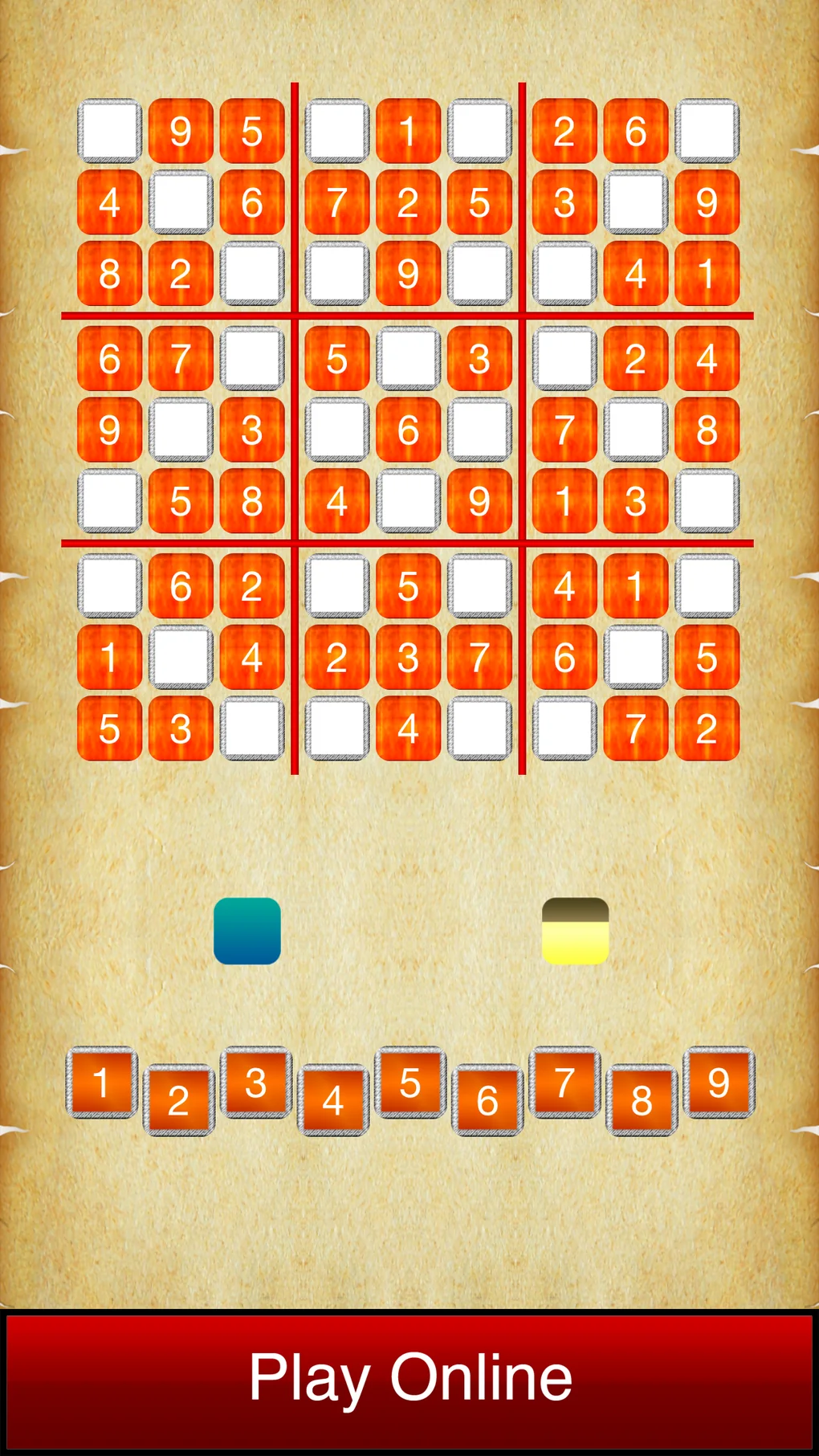Choose number 9 from the number row
This screenshot has height=1456, width=819.
click(719, 1083)
